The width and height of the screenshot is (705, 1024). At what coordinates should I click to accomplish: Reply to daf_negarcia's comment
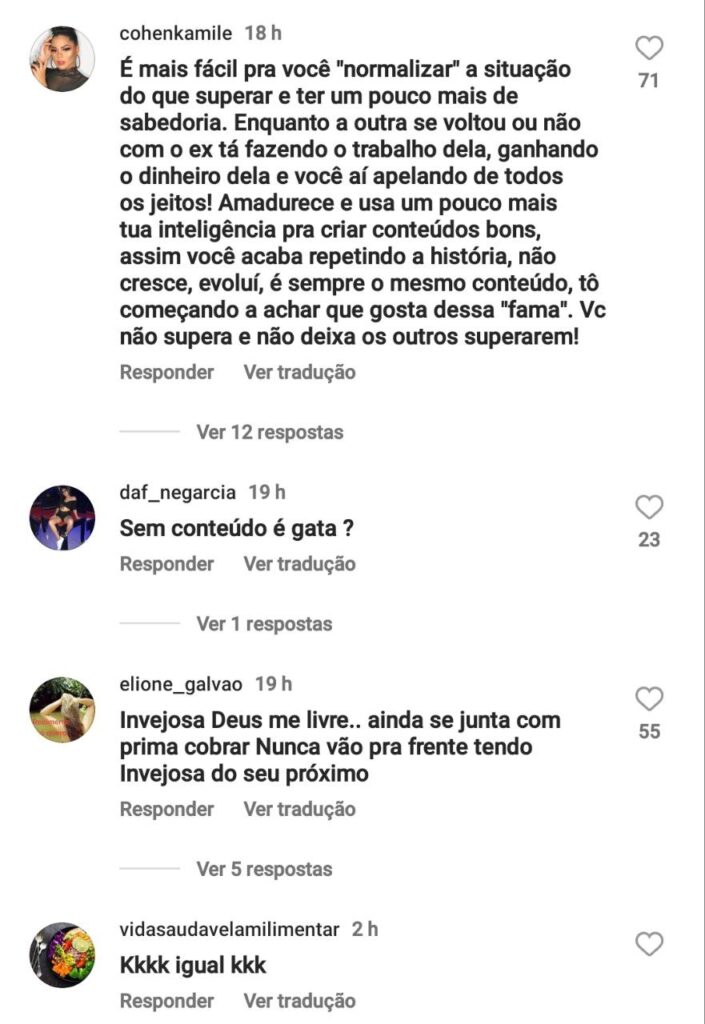(x=167, y=564)
